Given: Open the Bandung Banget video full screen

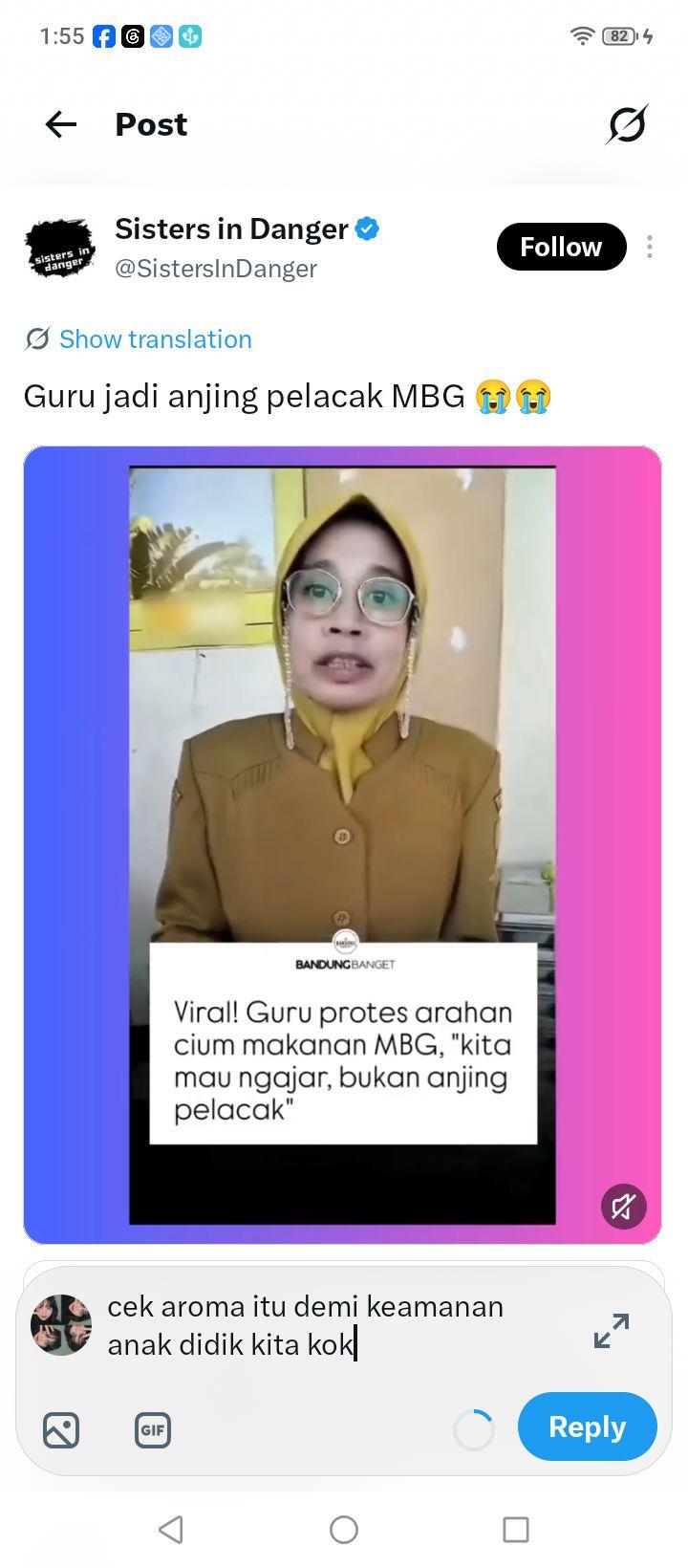Looking at the screenshot, I should click(342, 845).
